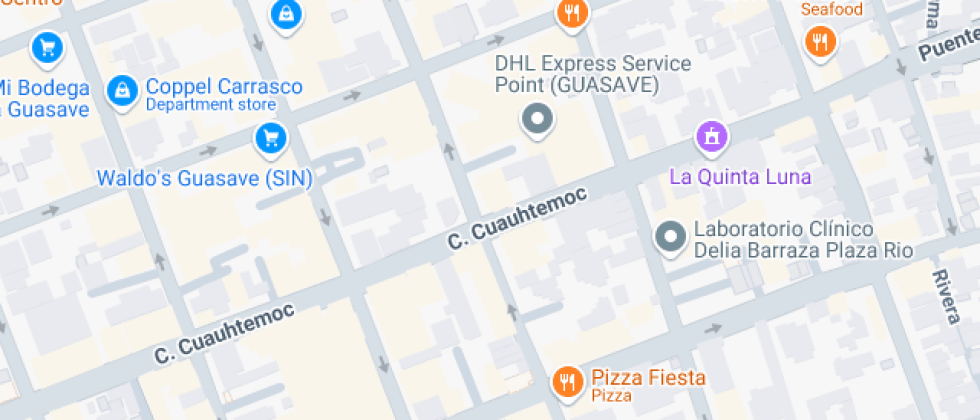Select the Mi Bodega Guasave shopping pin
The image size is (980, 420).
46,46
